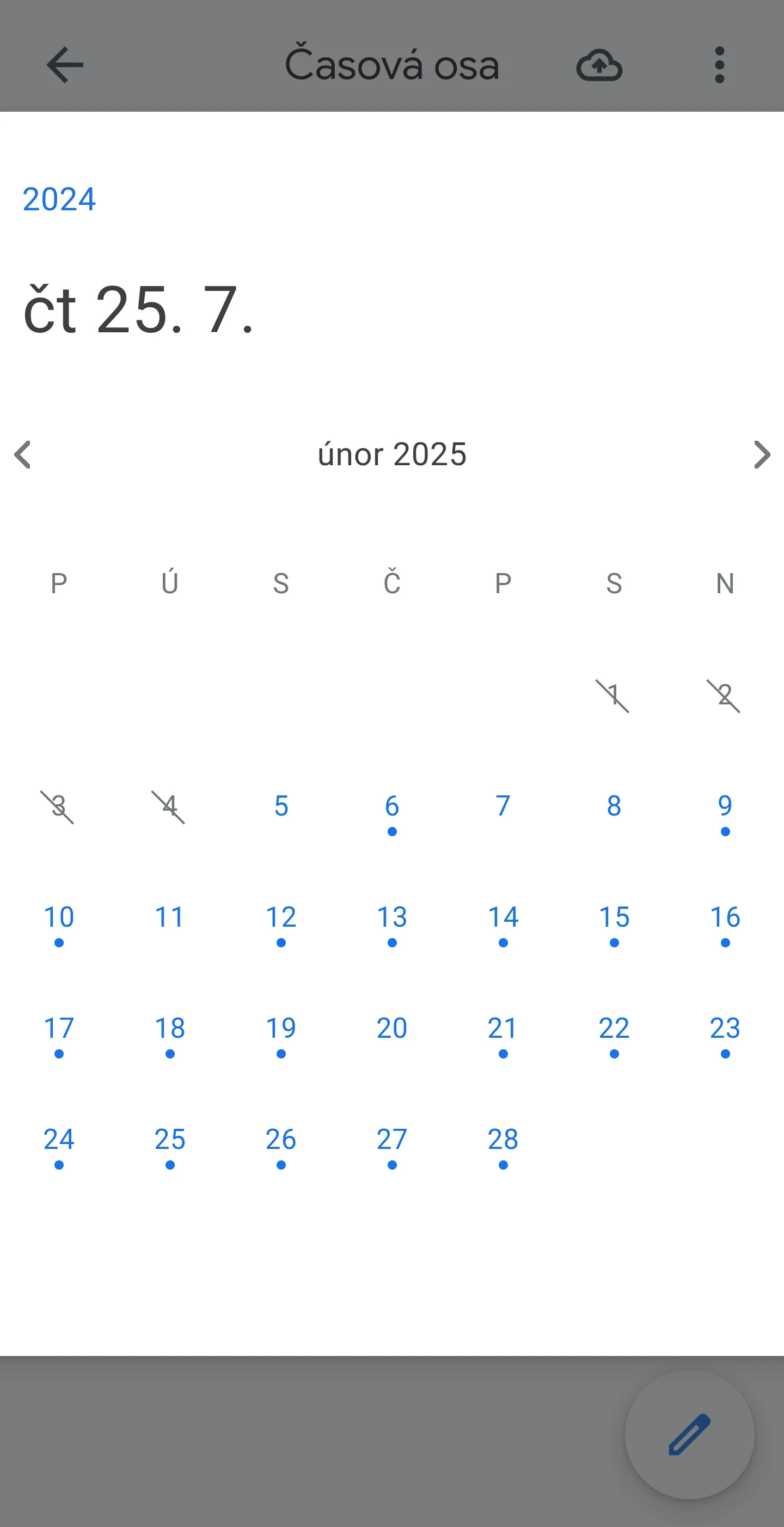Choose day 23 in the calendar
The height and width of the screenshot is (1527, 784).
click(x=725, y=1029)
